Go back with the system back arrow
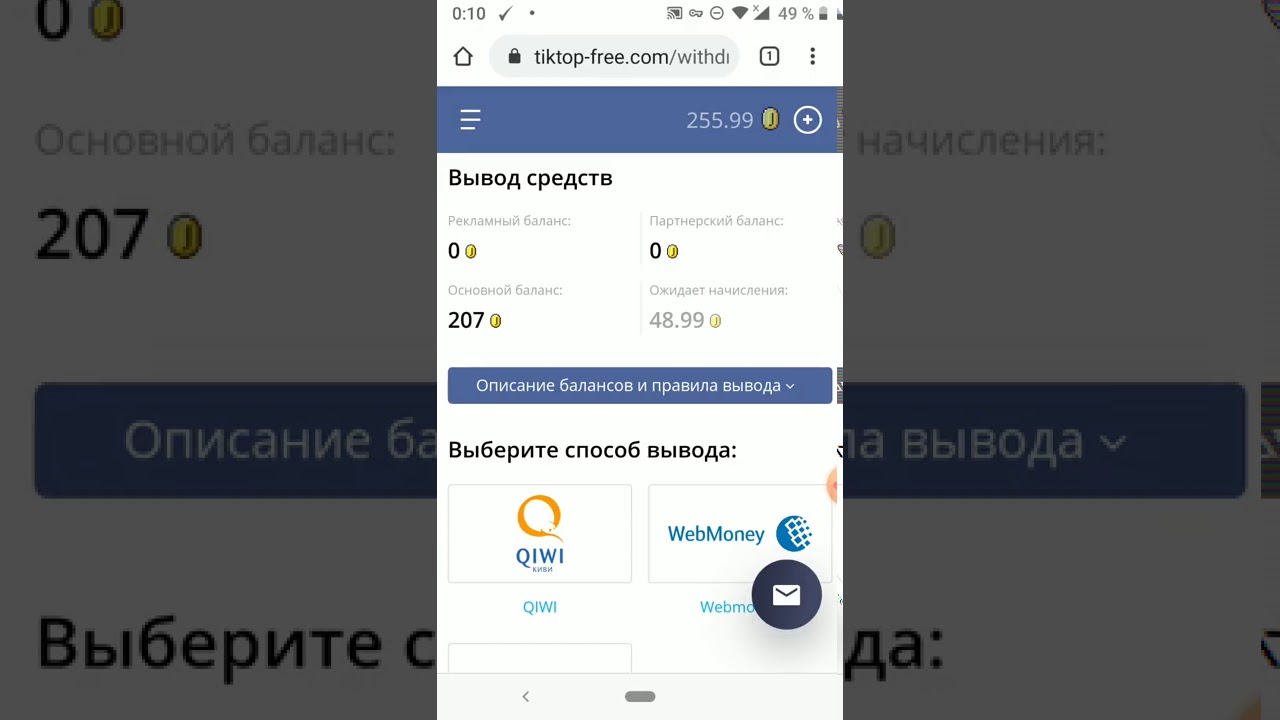This screenshot has height=720, width=1280. 526,696
